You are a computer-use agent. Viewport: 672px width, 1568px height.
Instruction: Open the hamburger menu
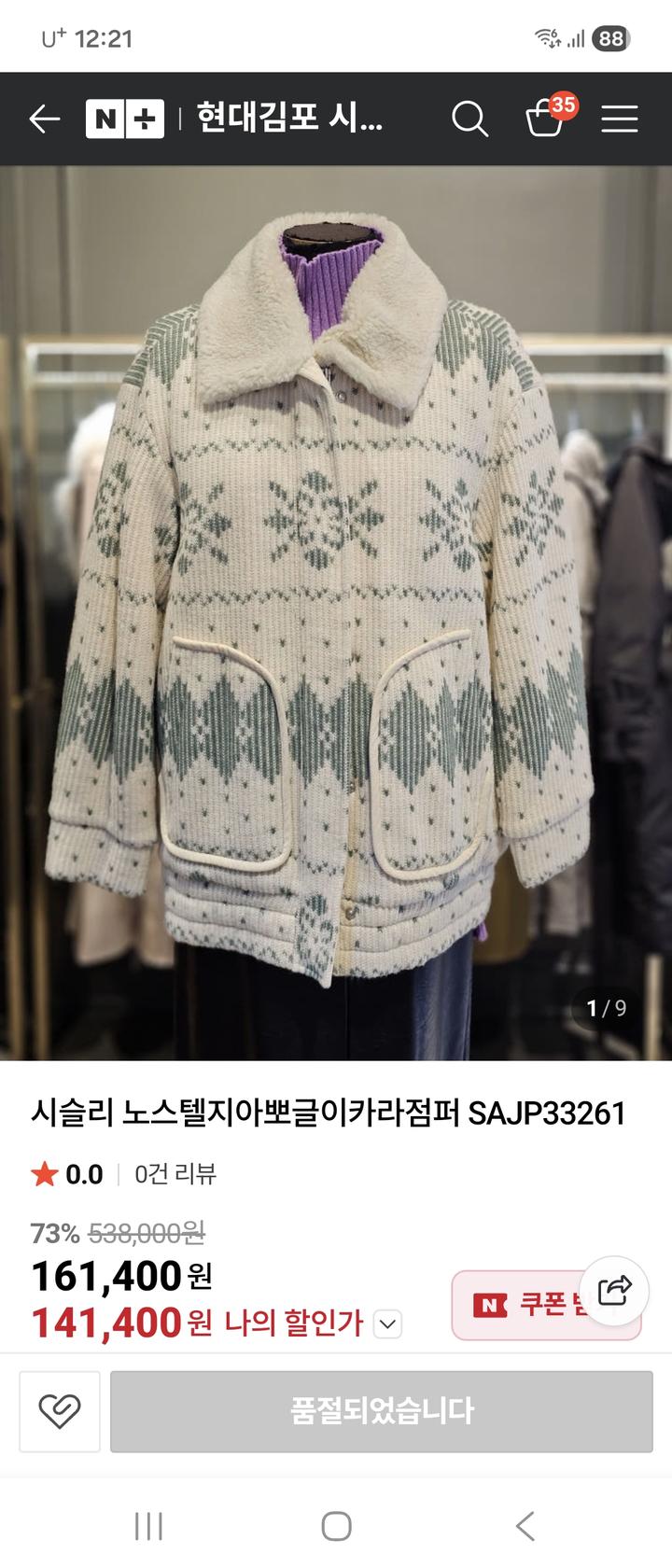pos(619,119)
